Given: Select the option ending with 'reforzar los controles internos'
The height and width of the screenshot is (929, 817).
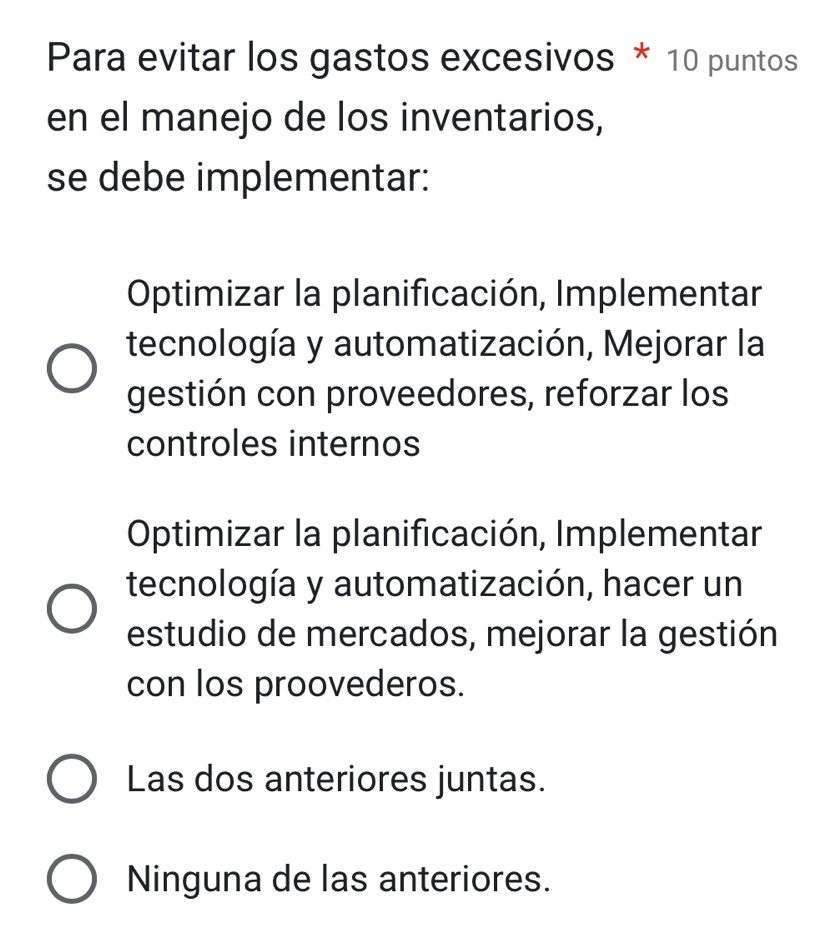Looking at the screenshot, I should click(x=73, y=369).
